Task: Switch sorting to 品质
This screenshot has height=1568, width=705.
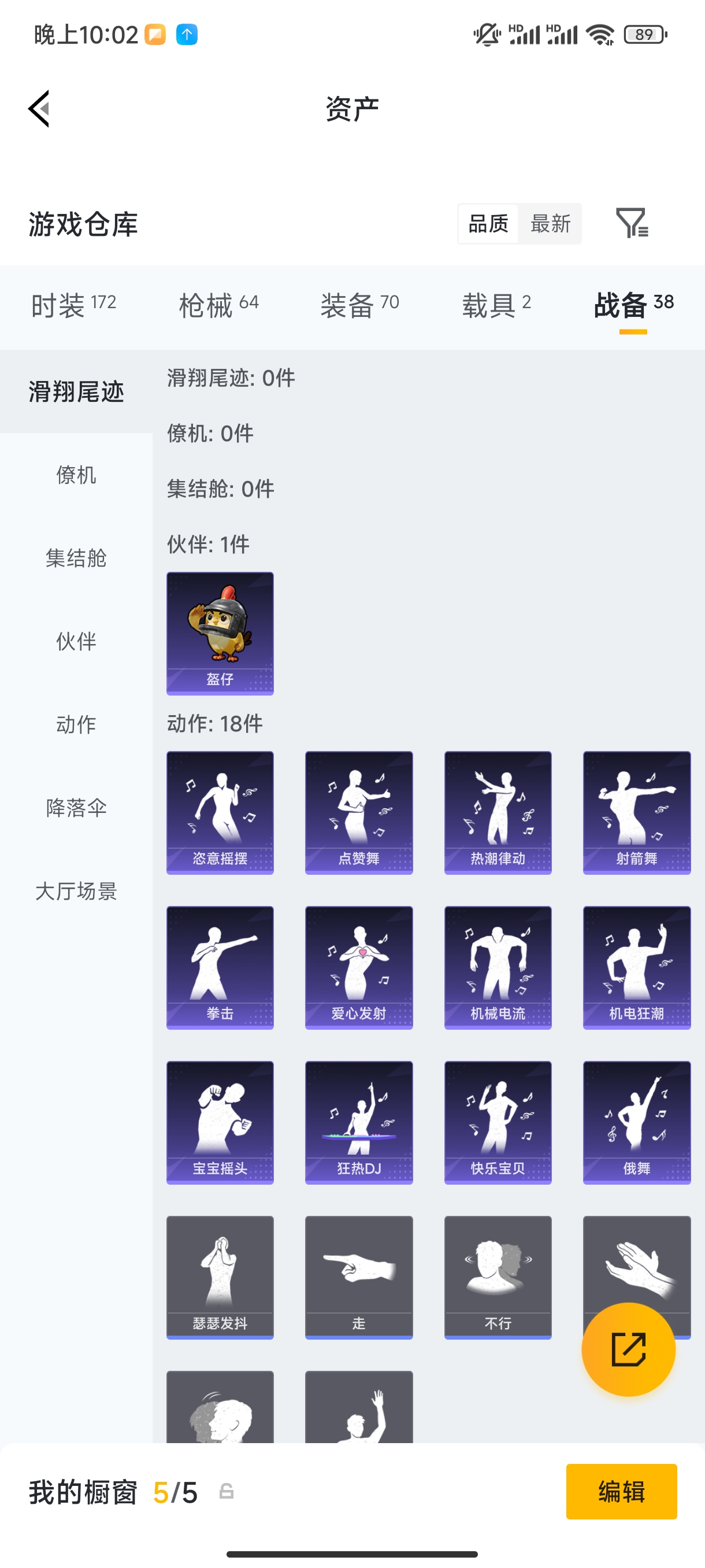Action: (x=488, y=223)
